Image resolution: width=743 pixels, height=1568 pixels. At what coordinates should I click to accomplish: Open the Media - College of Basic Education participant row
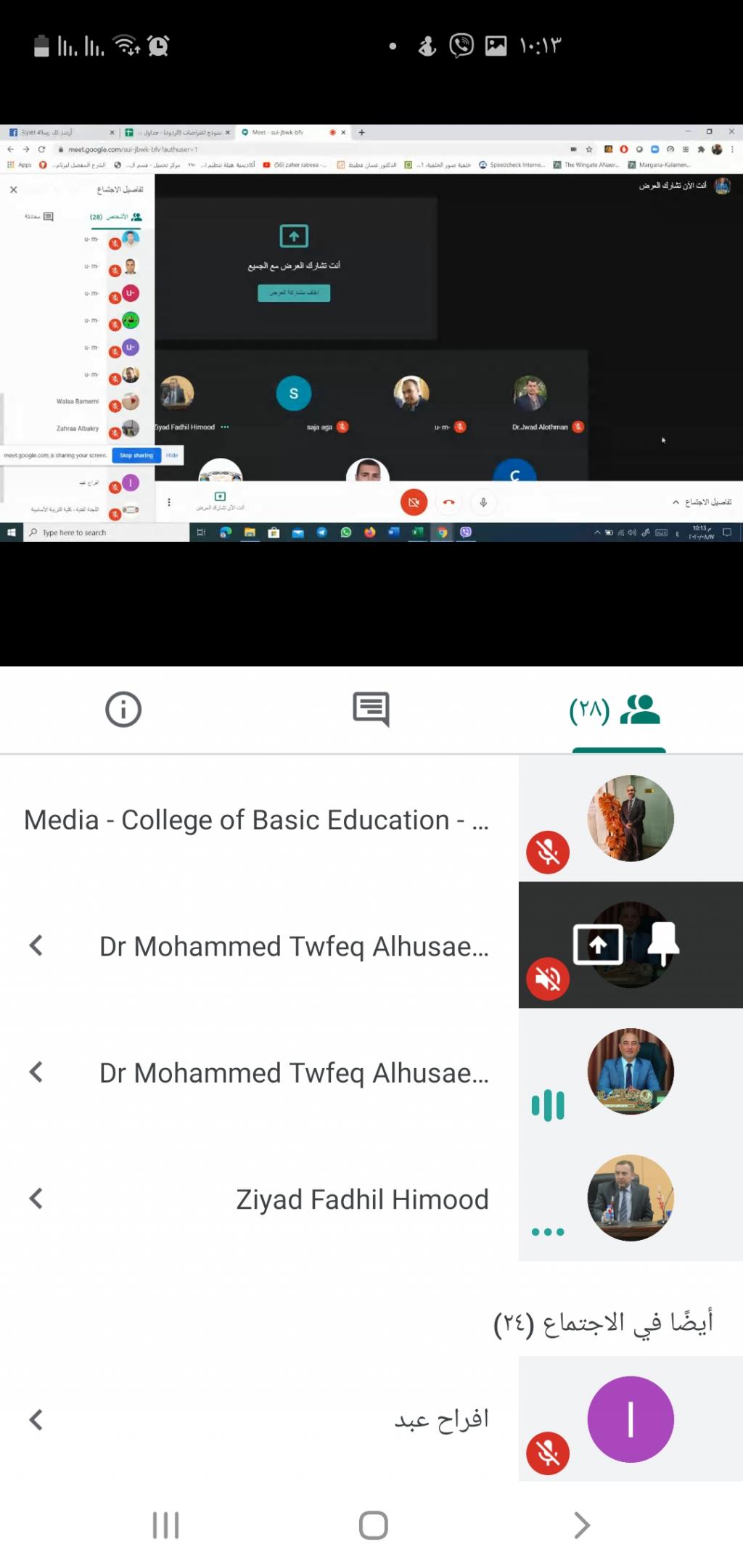[257, 820]
